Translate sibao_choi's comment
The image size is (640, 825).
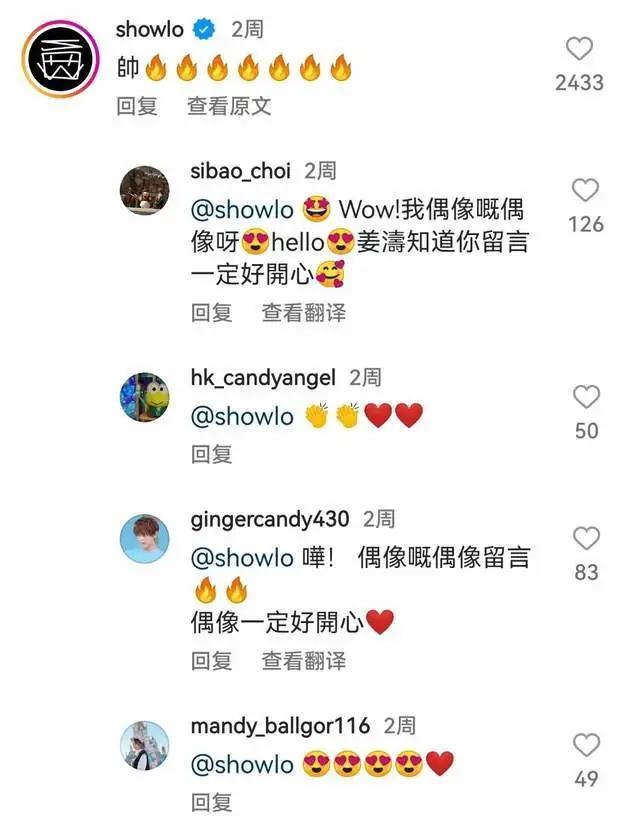point(304,313)
